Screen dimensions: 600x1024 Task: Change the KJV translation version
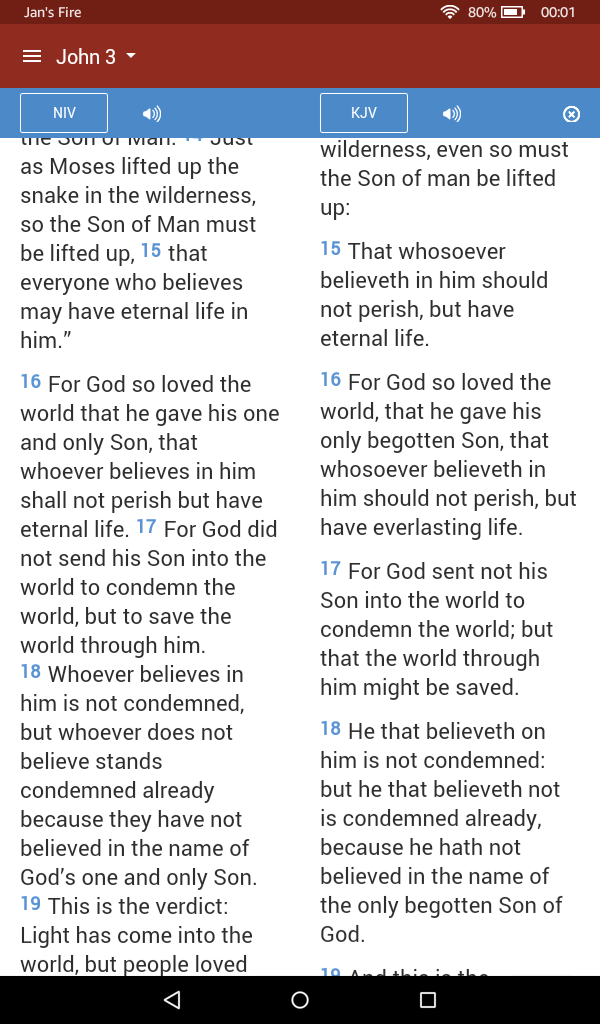(363, 113)
